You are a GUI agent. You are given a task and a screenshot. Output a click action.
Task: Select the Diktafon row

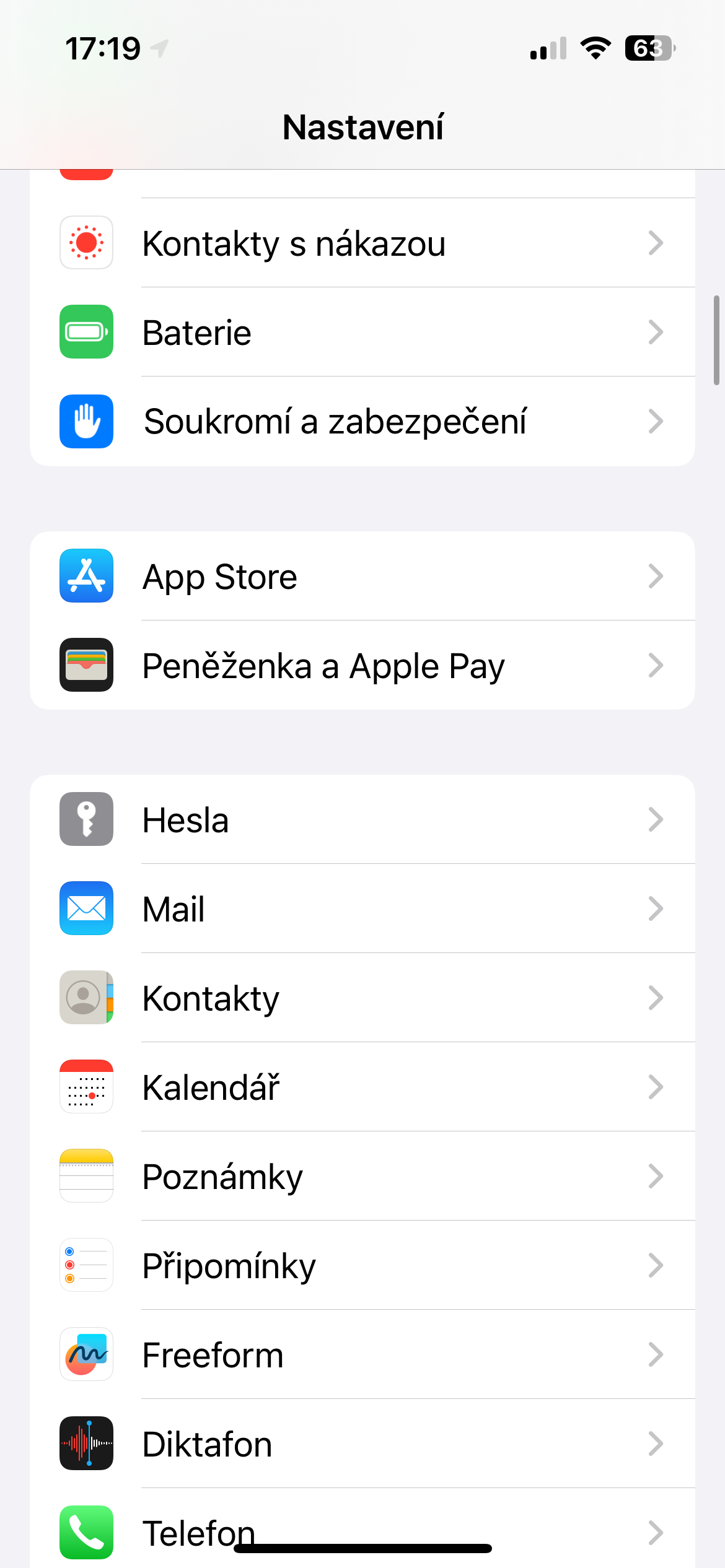362,1444
